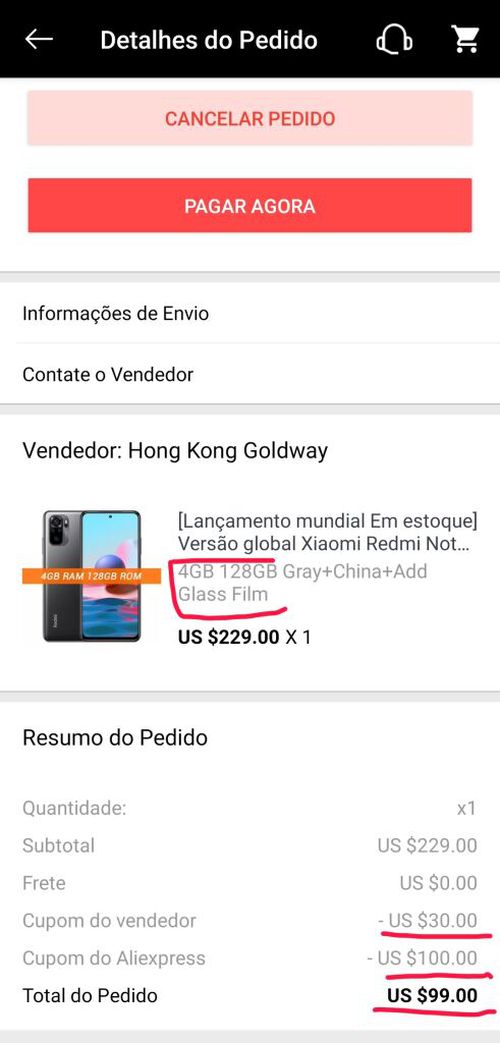Go back using the arrow icon
The width and height of the screenshot is (500, 1043).
point(39,39)
